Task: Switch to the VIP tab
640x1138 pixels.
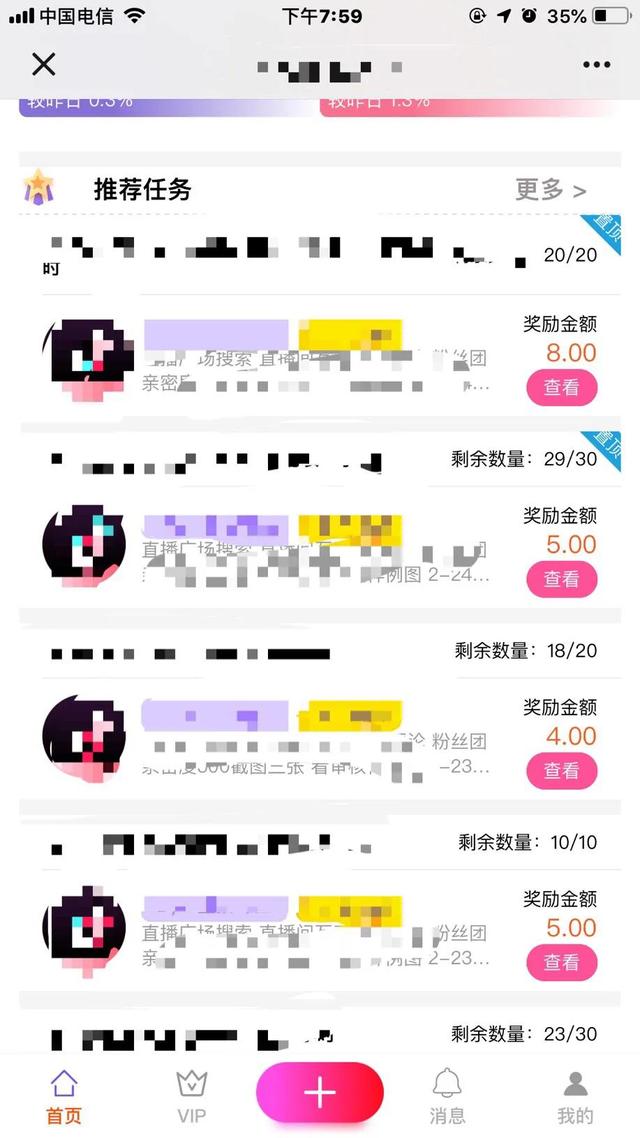Action: click(x=191, y=1096)
